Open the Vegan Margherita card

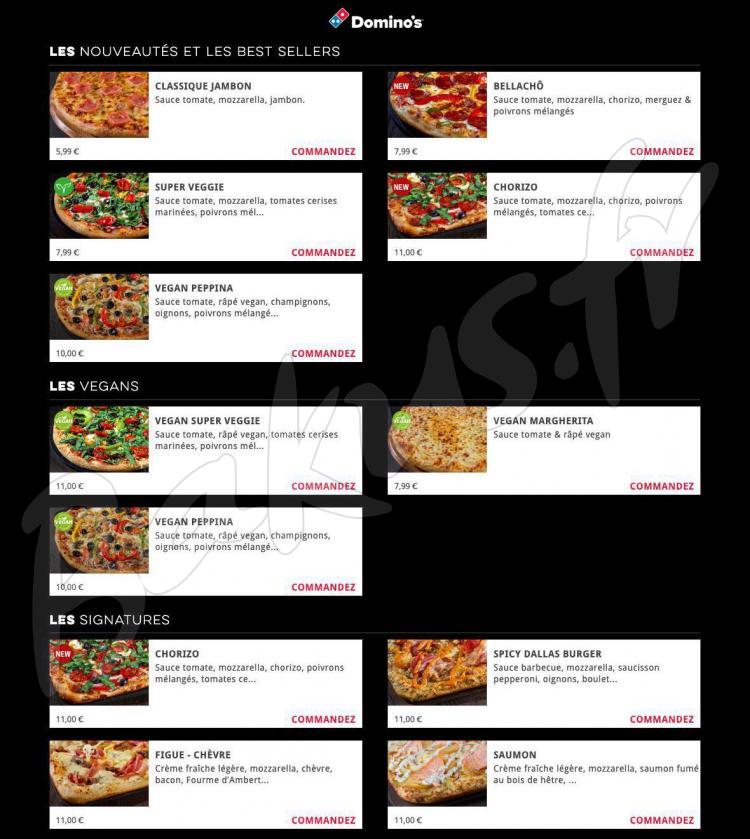(542, 421)
